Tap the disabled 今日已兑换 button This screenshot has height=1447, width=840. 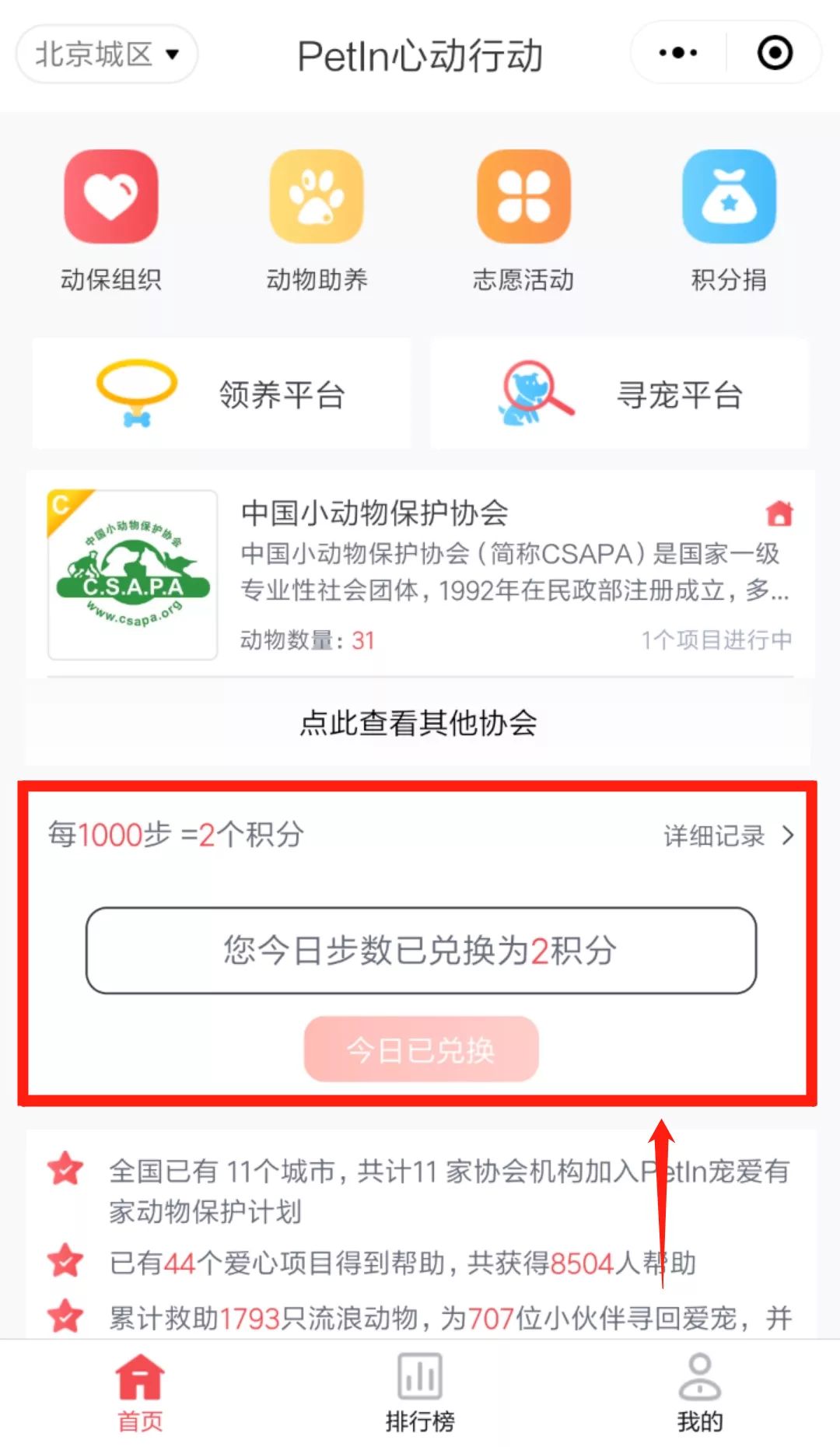click(420, 1050)
